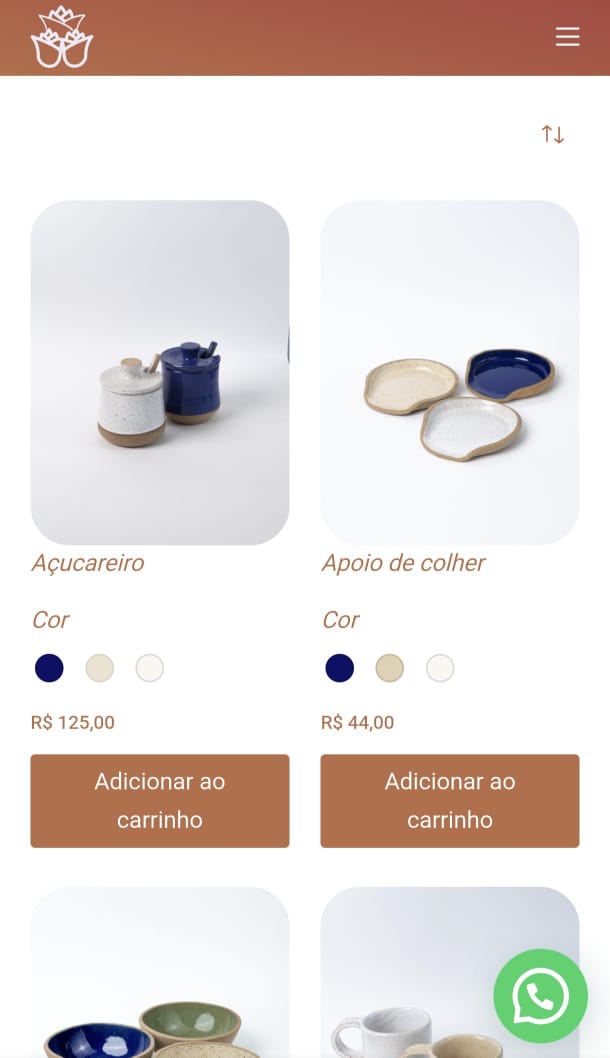Select the beige color for Açucareiro
Viewport: 610px width, 1058px height.
[x=100, y=668]
